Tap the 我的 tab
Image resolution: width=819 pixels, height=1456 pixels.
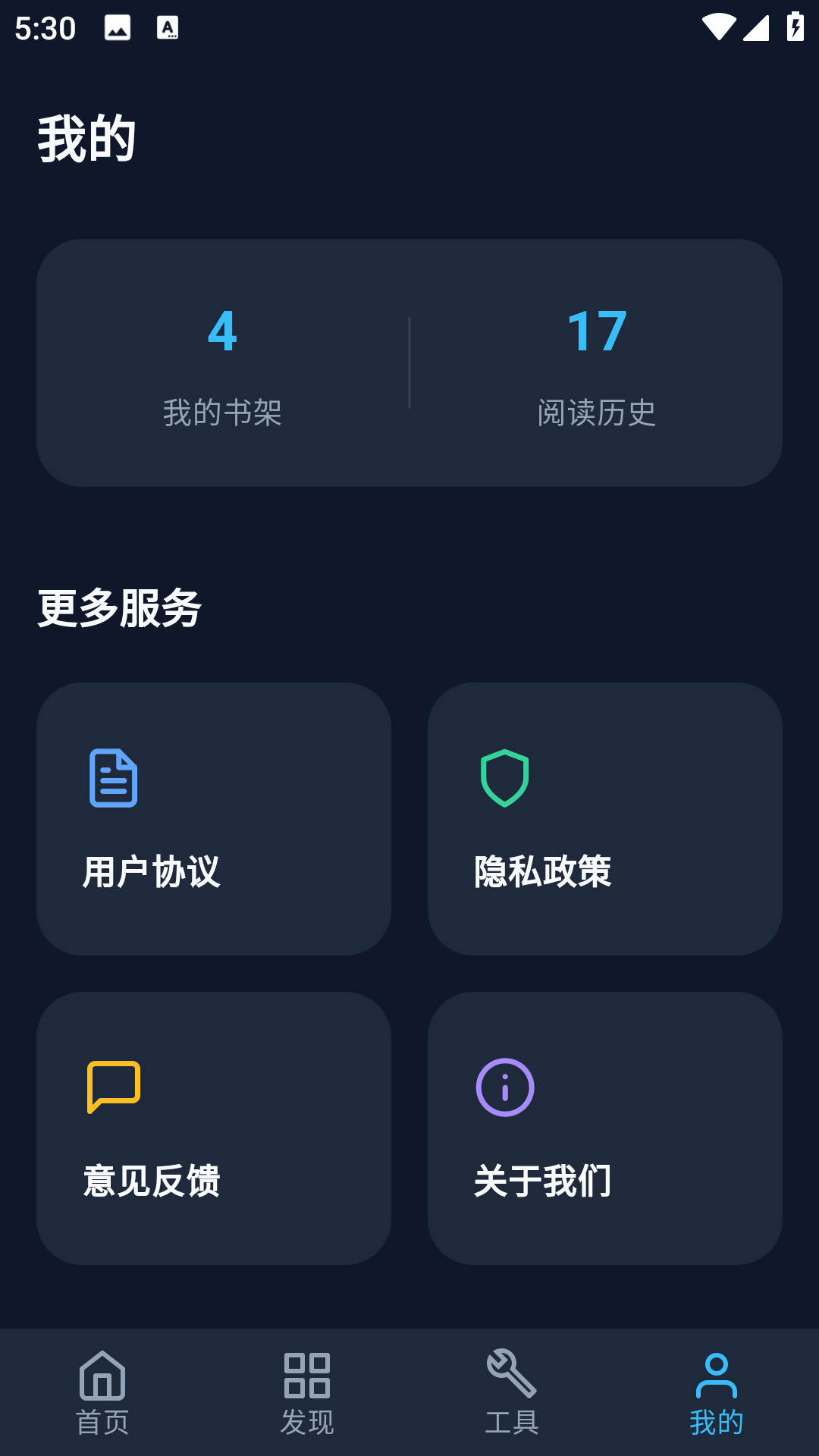click(x=717, y=1394)
